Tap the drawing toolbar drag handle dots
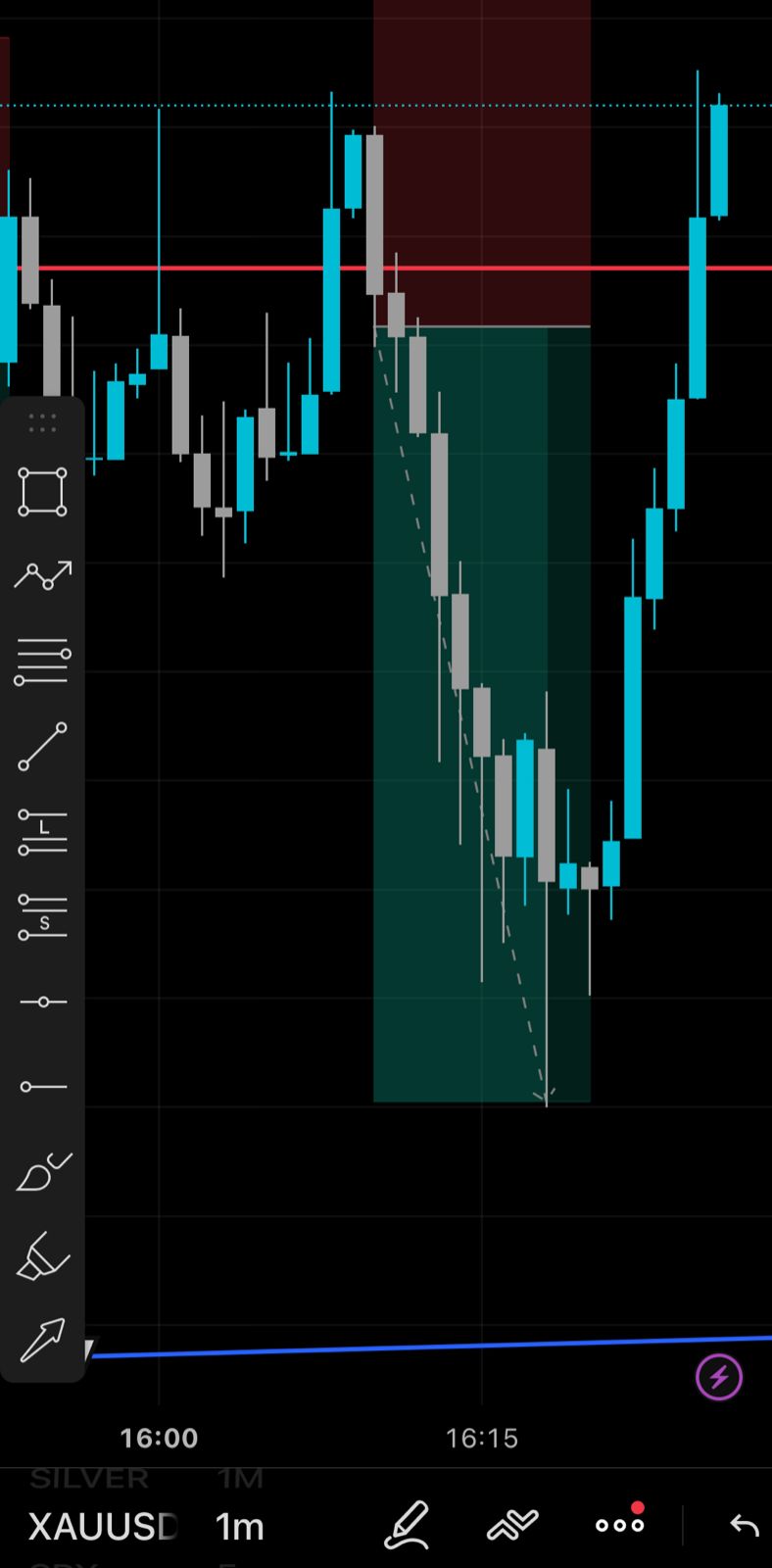The image size is (772, 1568). pos(42,423)
